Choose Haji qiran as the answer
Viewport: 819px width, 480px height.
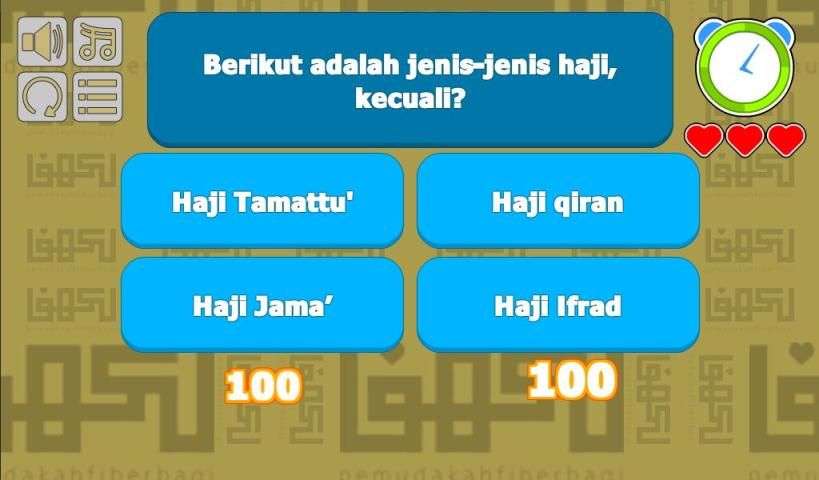click(x=557, y=201)
